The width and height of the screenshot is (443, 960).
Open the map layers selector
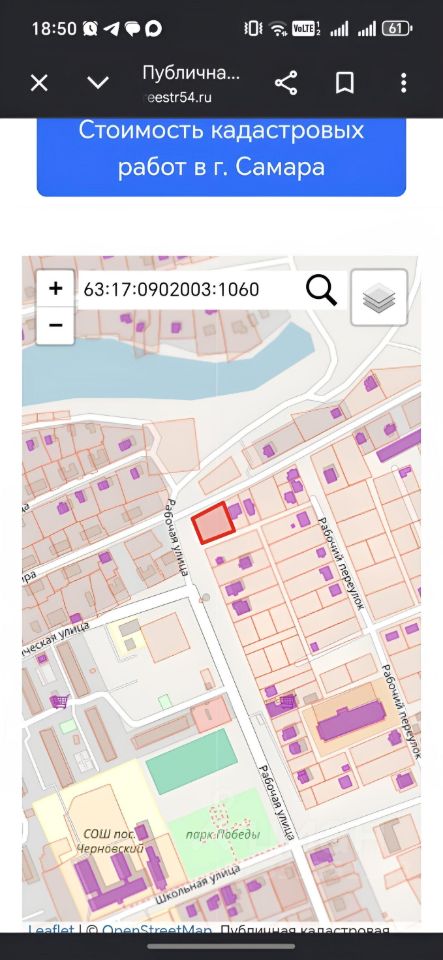pos(379,298)
